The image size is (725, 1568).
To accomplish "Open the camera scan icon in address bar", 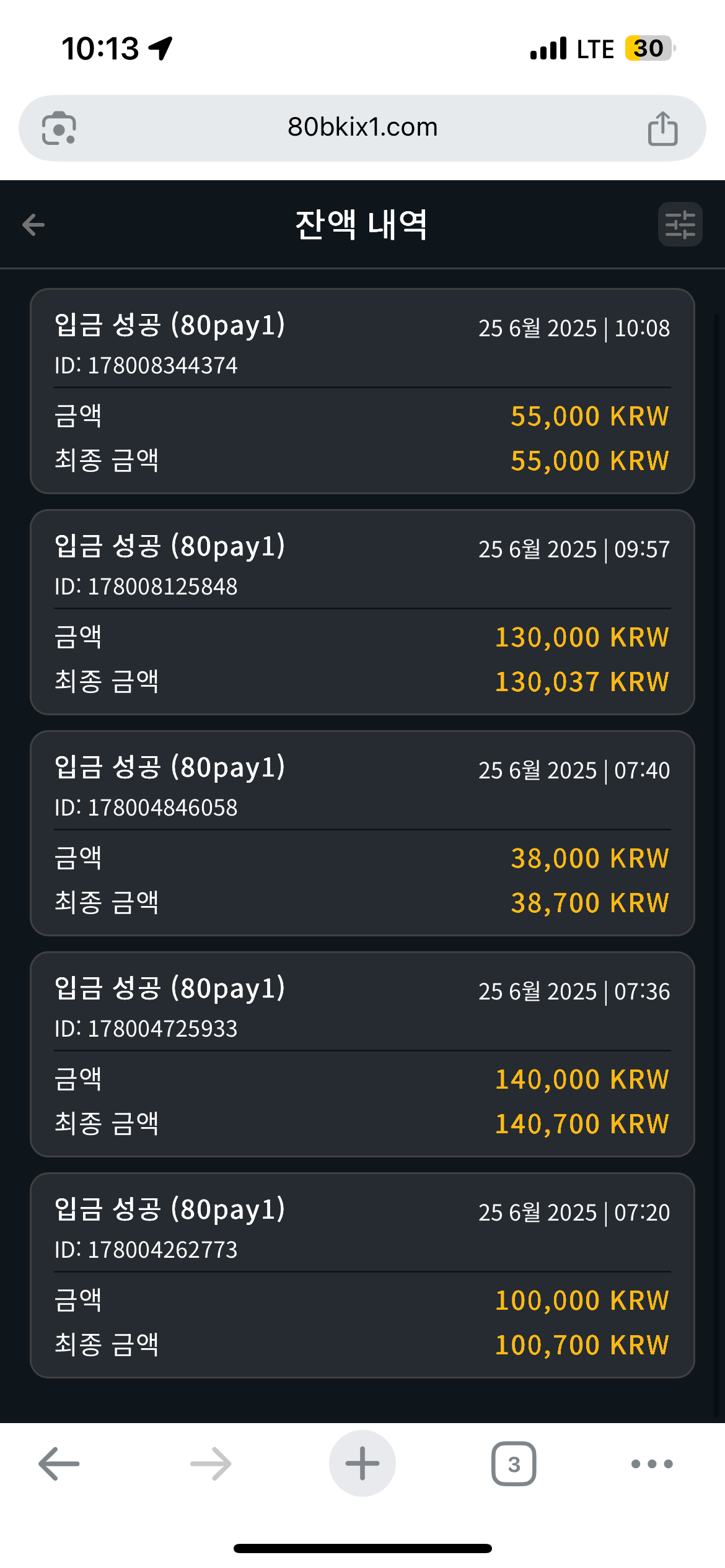I will [59, 128].
